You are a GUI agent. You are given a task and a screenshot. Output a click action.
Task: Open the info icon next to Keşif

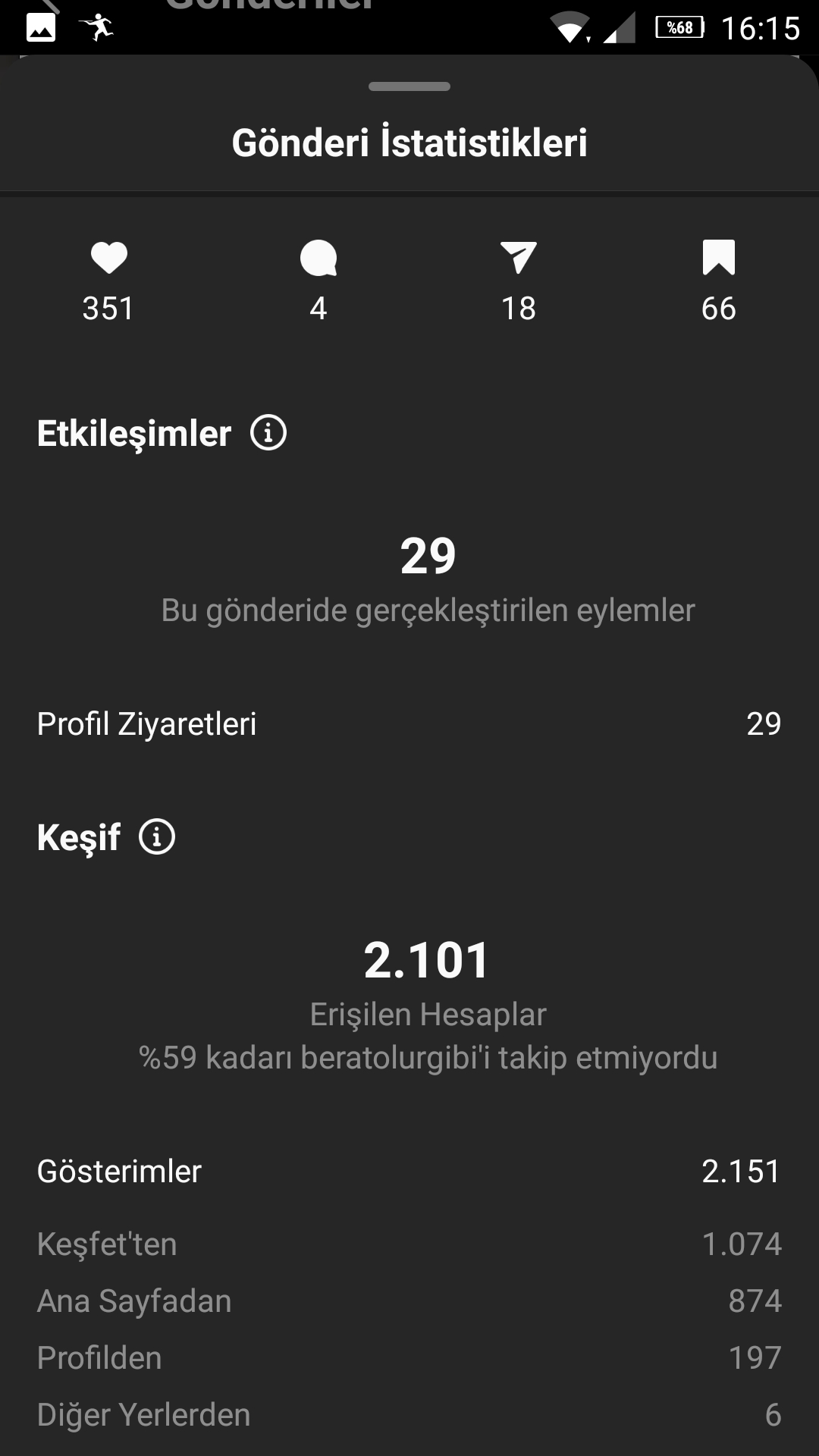pyautogui.click(x=157, y=837)
